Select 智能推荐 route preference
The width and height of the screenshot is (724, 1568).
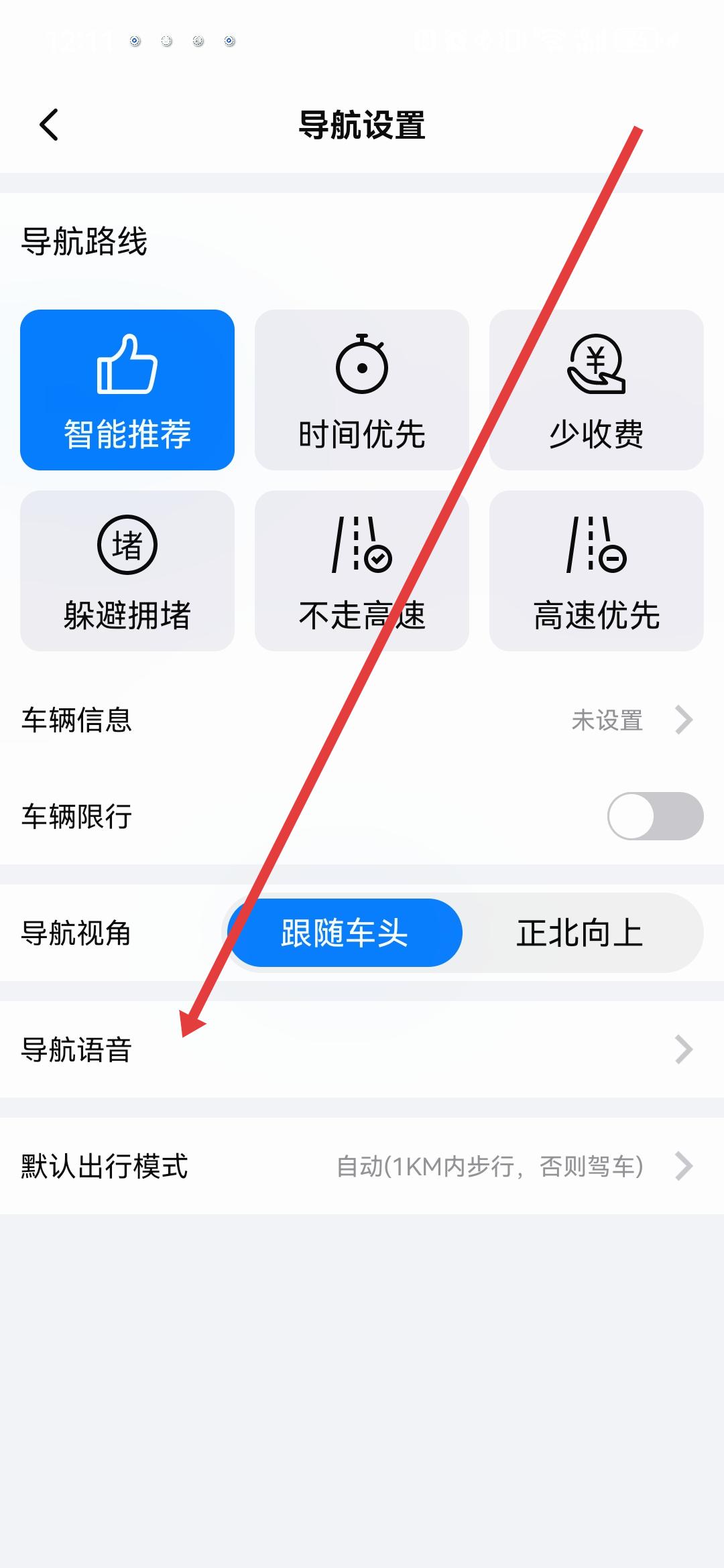click(x=127, y=390)
